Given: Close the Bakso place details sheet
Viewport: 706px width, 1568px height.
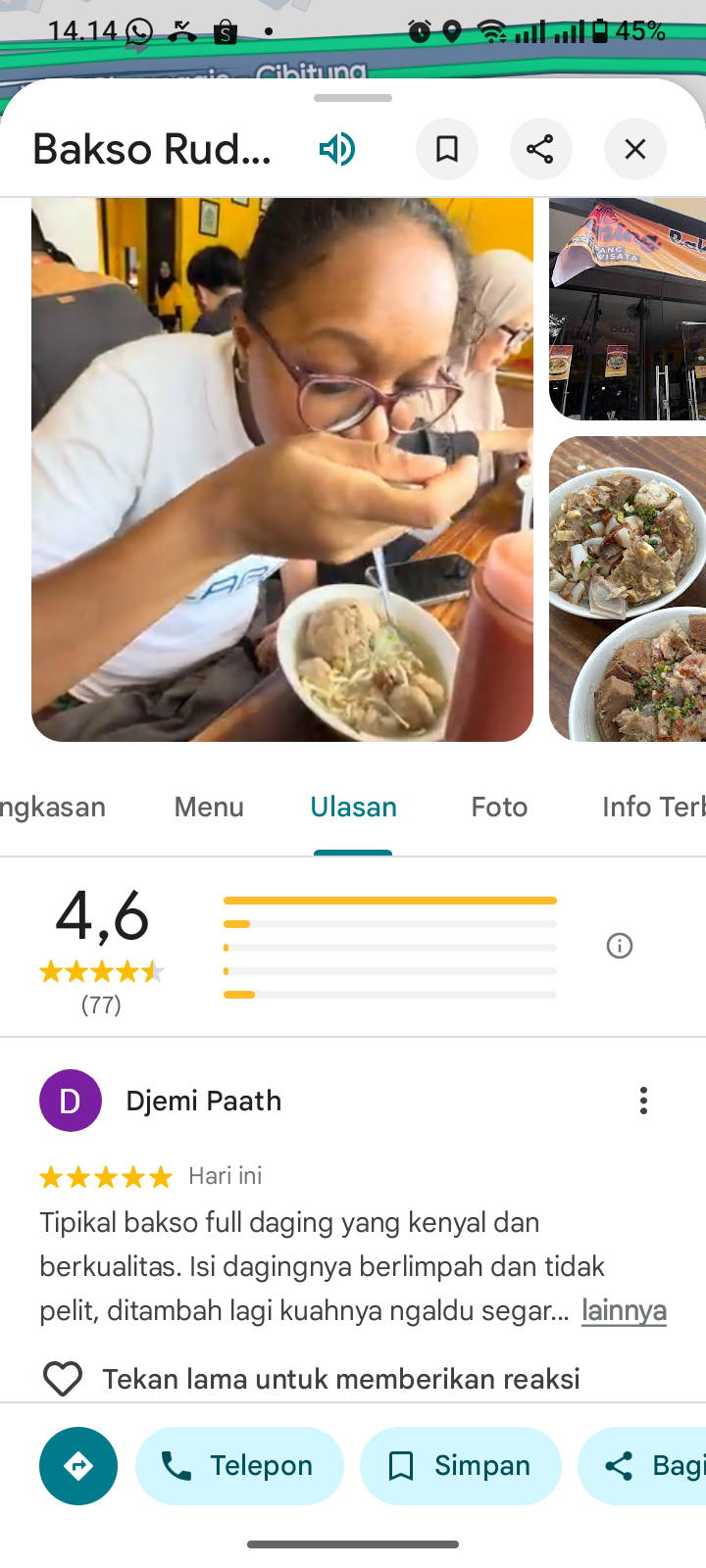Looking at the screenshot, I should click(x=635, y=149).
